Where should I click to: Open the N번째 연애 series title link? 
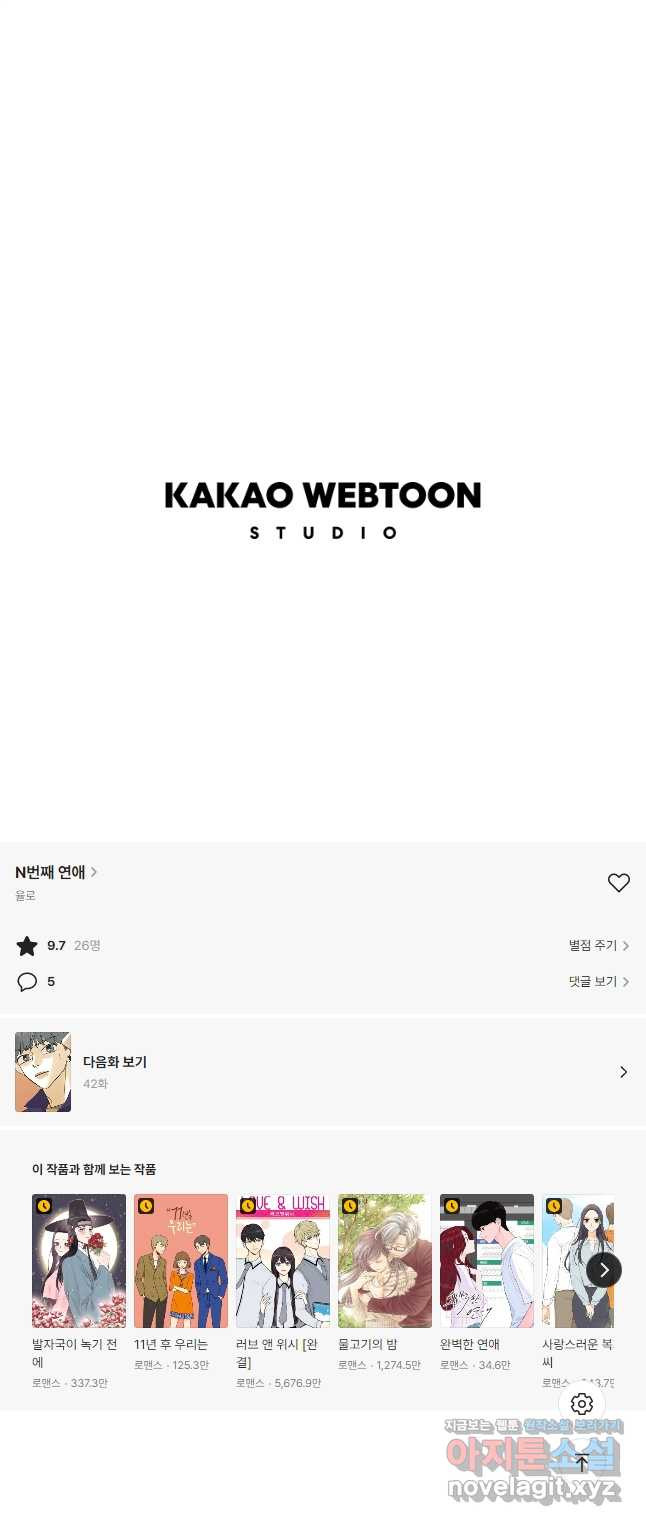(x=56, y=872)
